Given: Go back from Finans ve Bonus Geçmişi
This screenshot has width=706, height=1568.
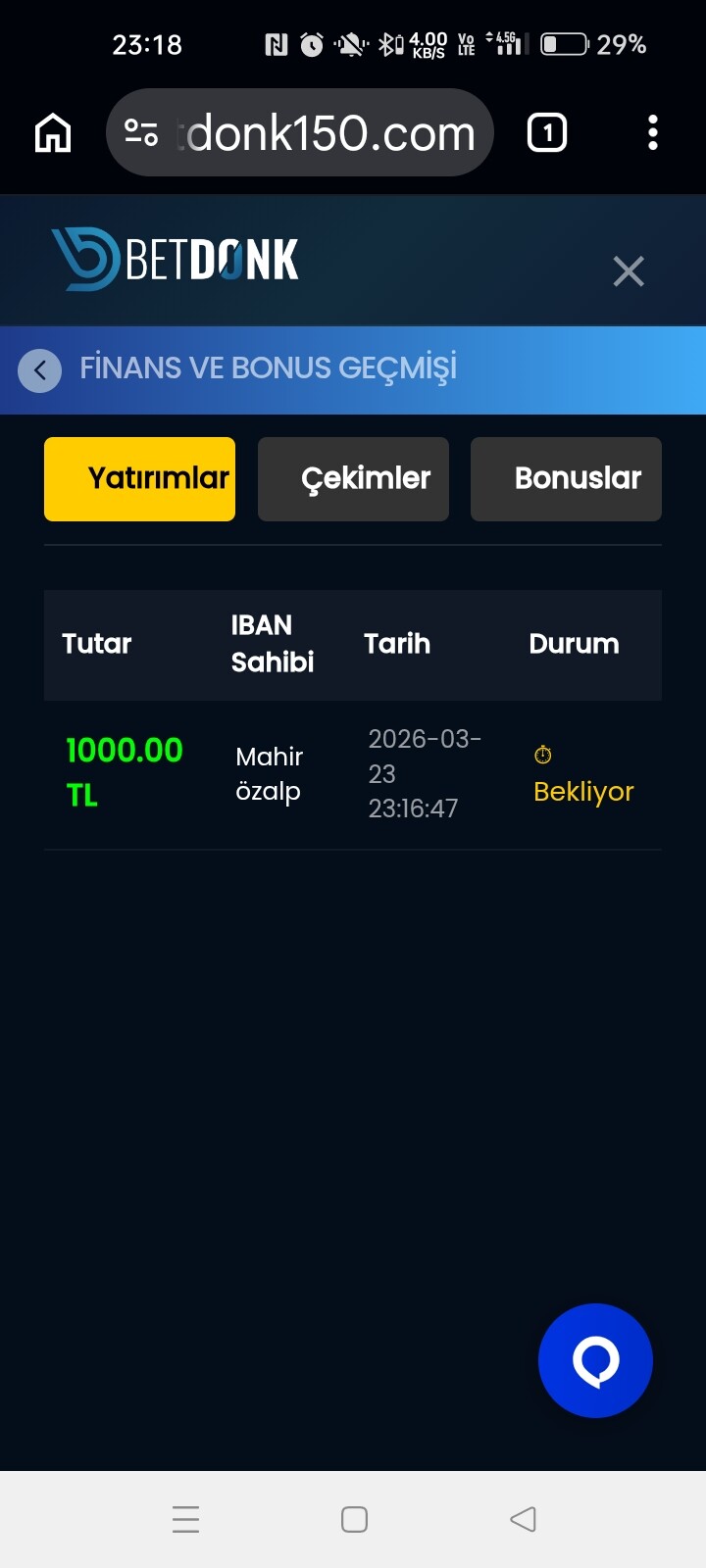Looking at the screenshot, I should pyautogui.click(x=40, y=369).
